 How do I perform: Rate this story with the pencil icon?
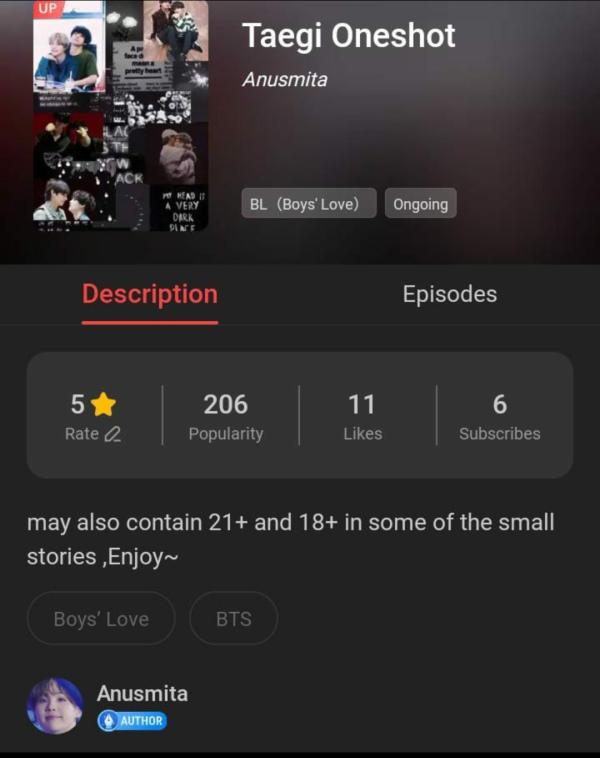coord(113,434)
